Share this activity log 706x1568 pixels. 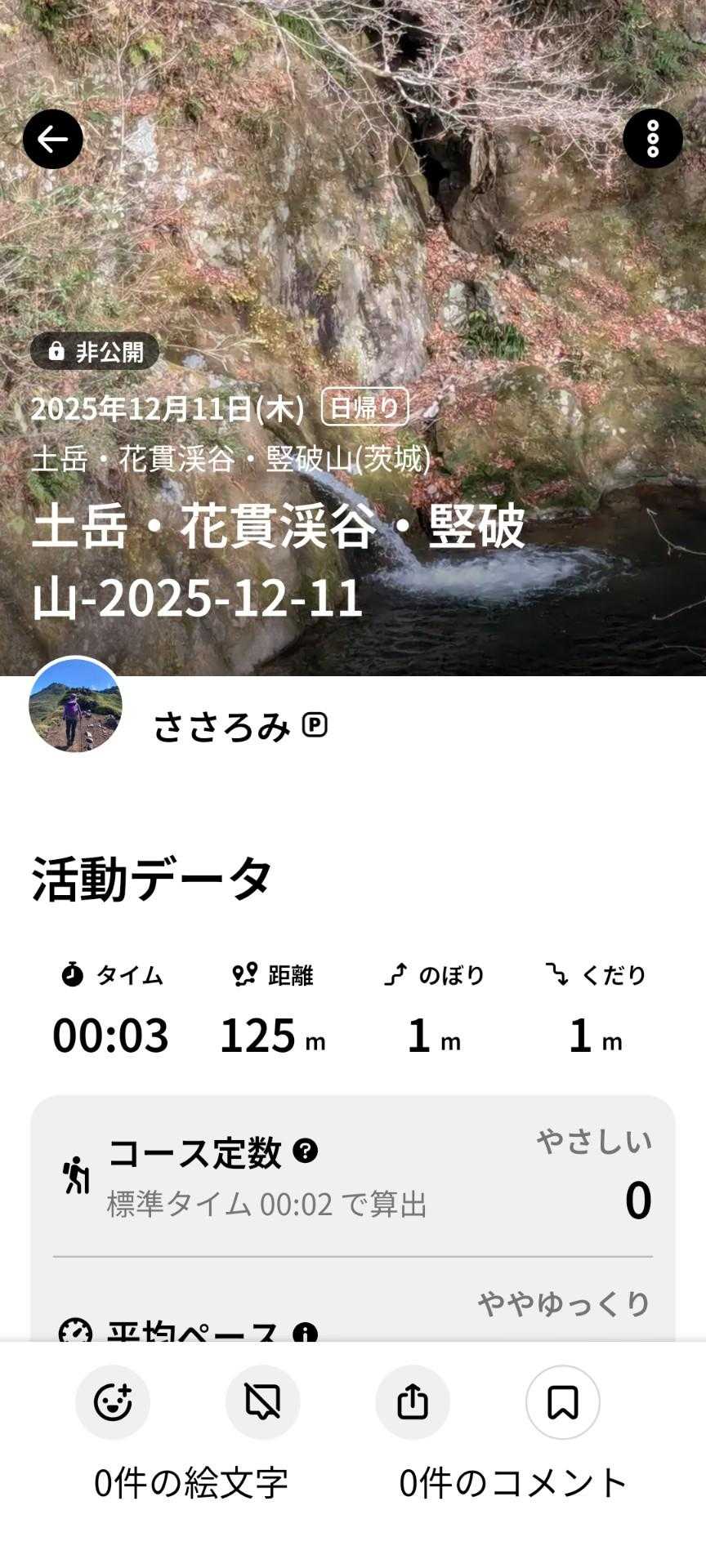tap(413, 1402)
